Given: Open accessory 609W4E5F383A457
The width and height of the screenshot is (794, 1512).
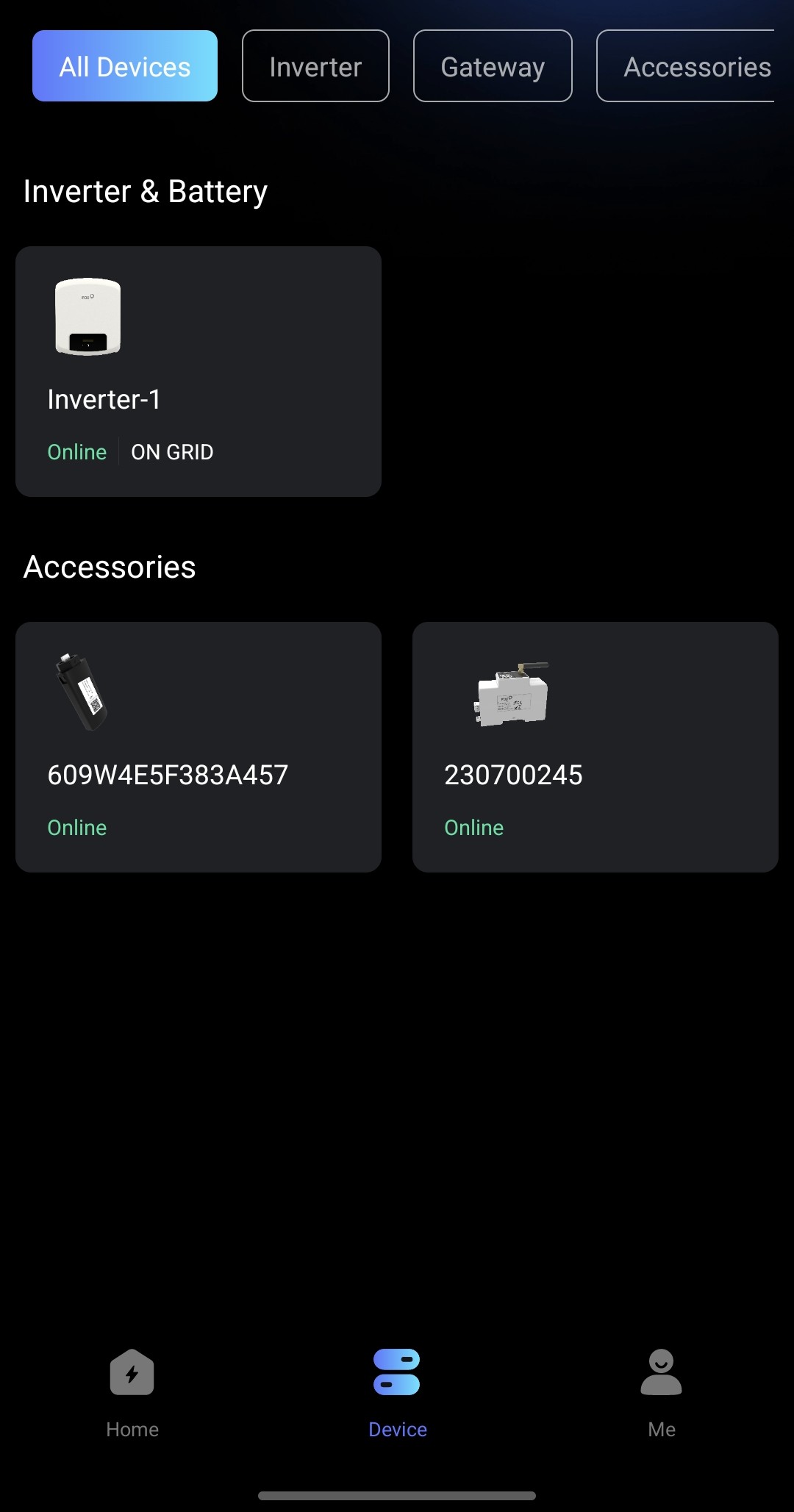Looking at the screenshot, I should tap(198, 747).
